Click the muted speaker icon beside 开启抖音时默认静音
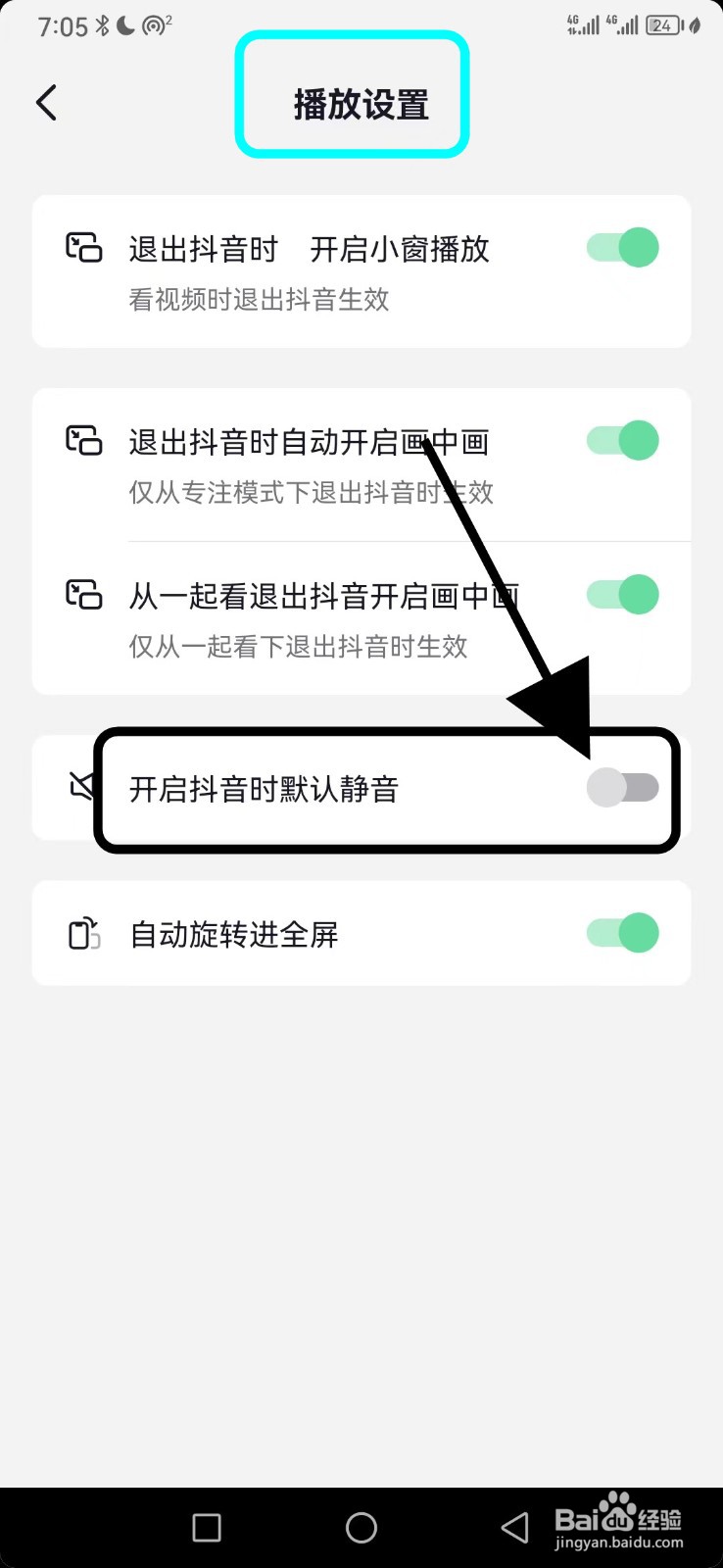Screen dimensions: 723x1568 pos(83,787)
